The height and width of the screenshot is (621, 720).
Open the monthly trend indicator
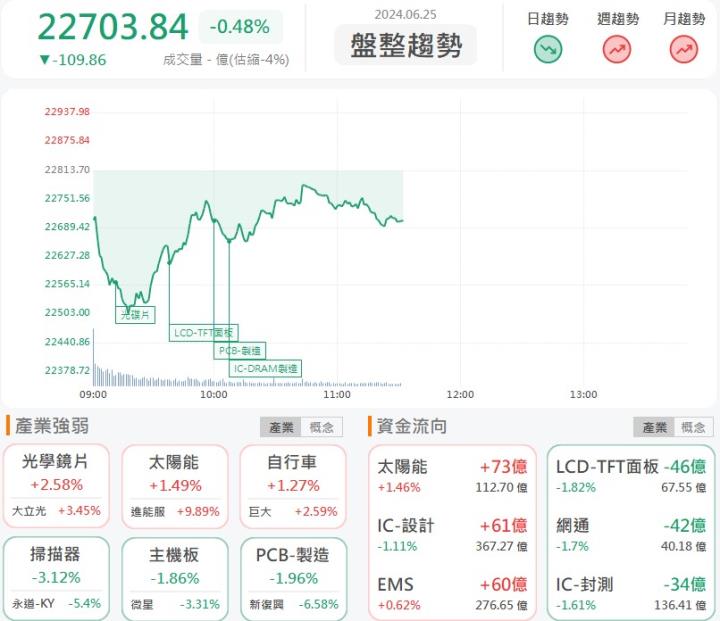pos(684,48)
